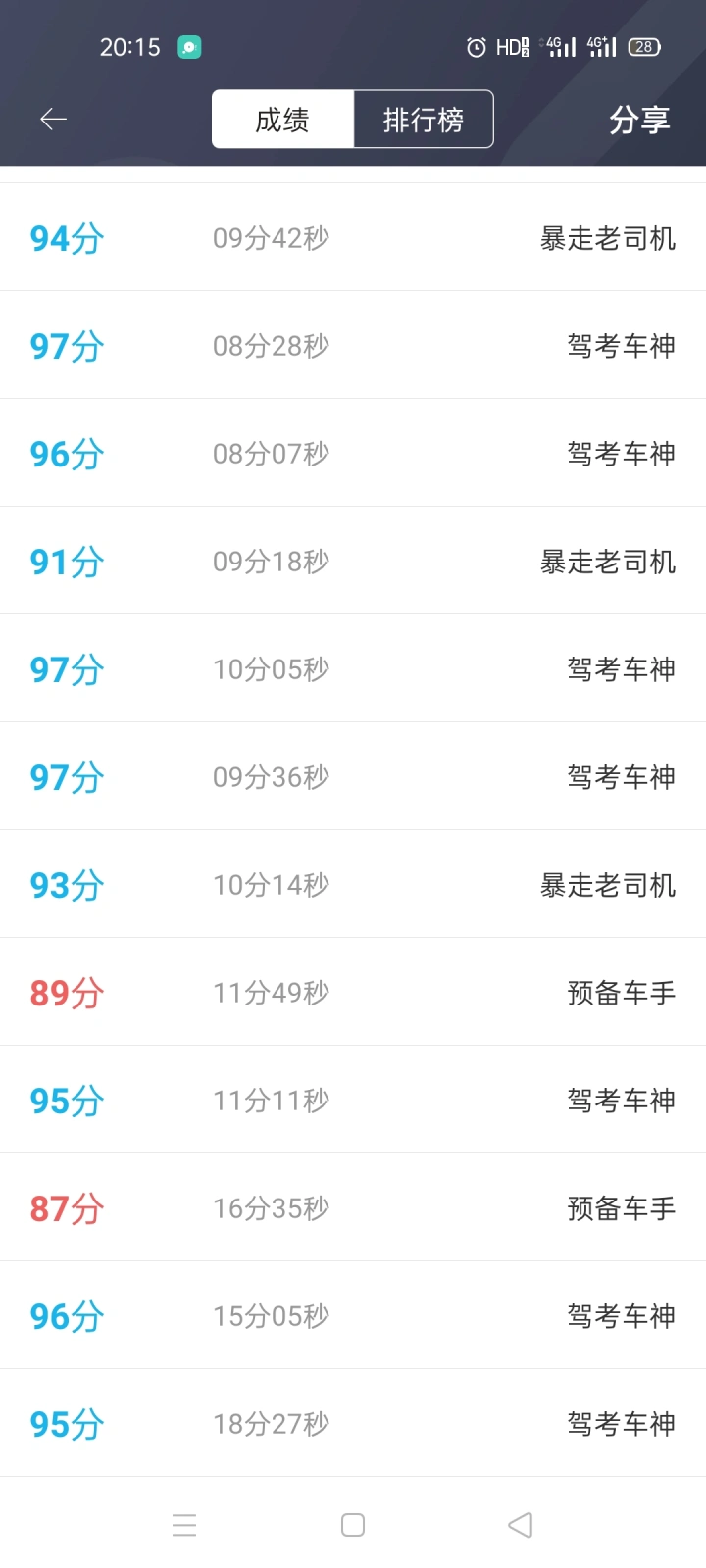Viewport: 706px width, 1568px height.
Task: Open the 93分 record at 10分14秒
Action: [353, 884]
